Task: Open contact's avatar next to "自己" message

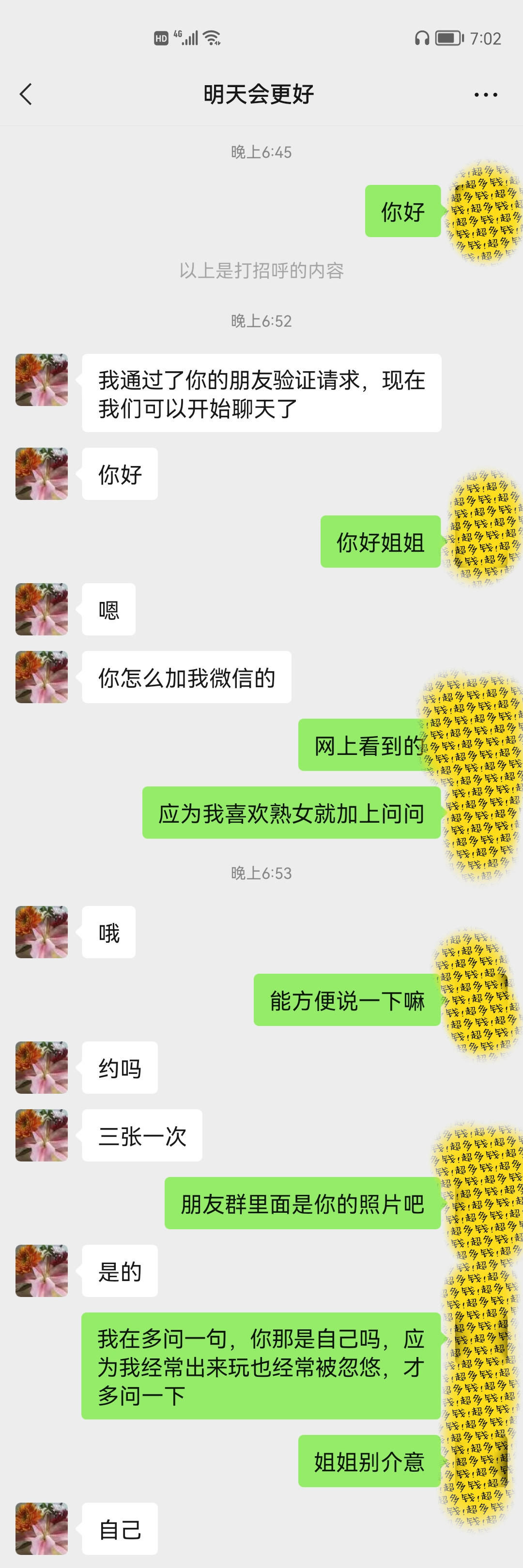Action: point(41,1528)
